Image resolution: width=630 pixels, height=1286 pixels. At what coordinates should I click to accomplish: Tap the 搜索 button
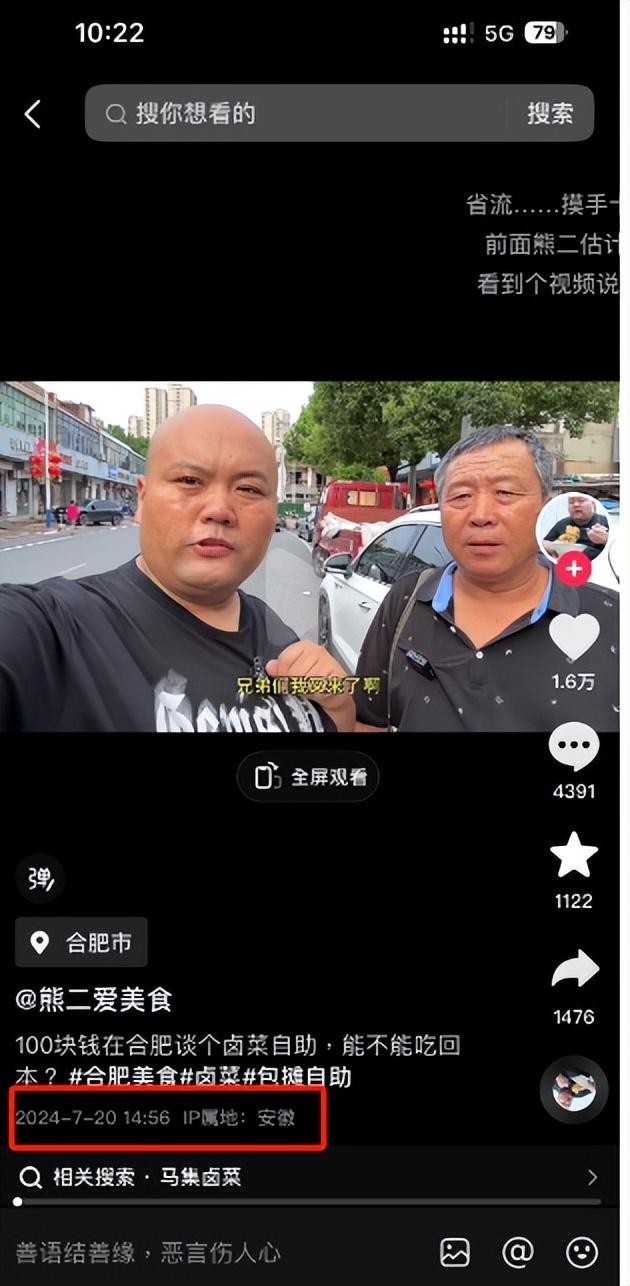click(550, 113)
